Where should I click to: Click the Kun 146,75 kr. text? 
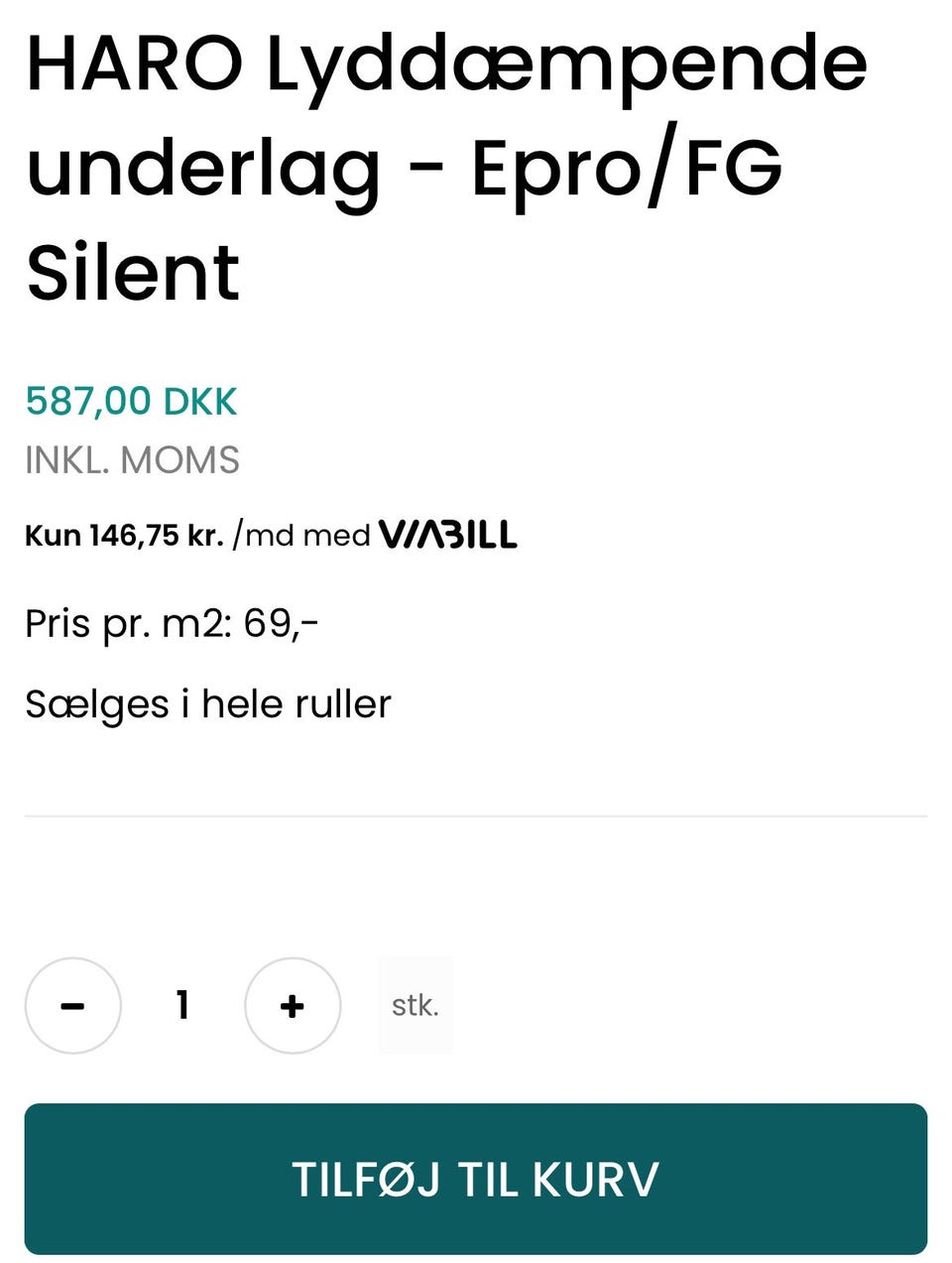[x=123, y=535]
